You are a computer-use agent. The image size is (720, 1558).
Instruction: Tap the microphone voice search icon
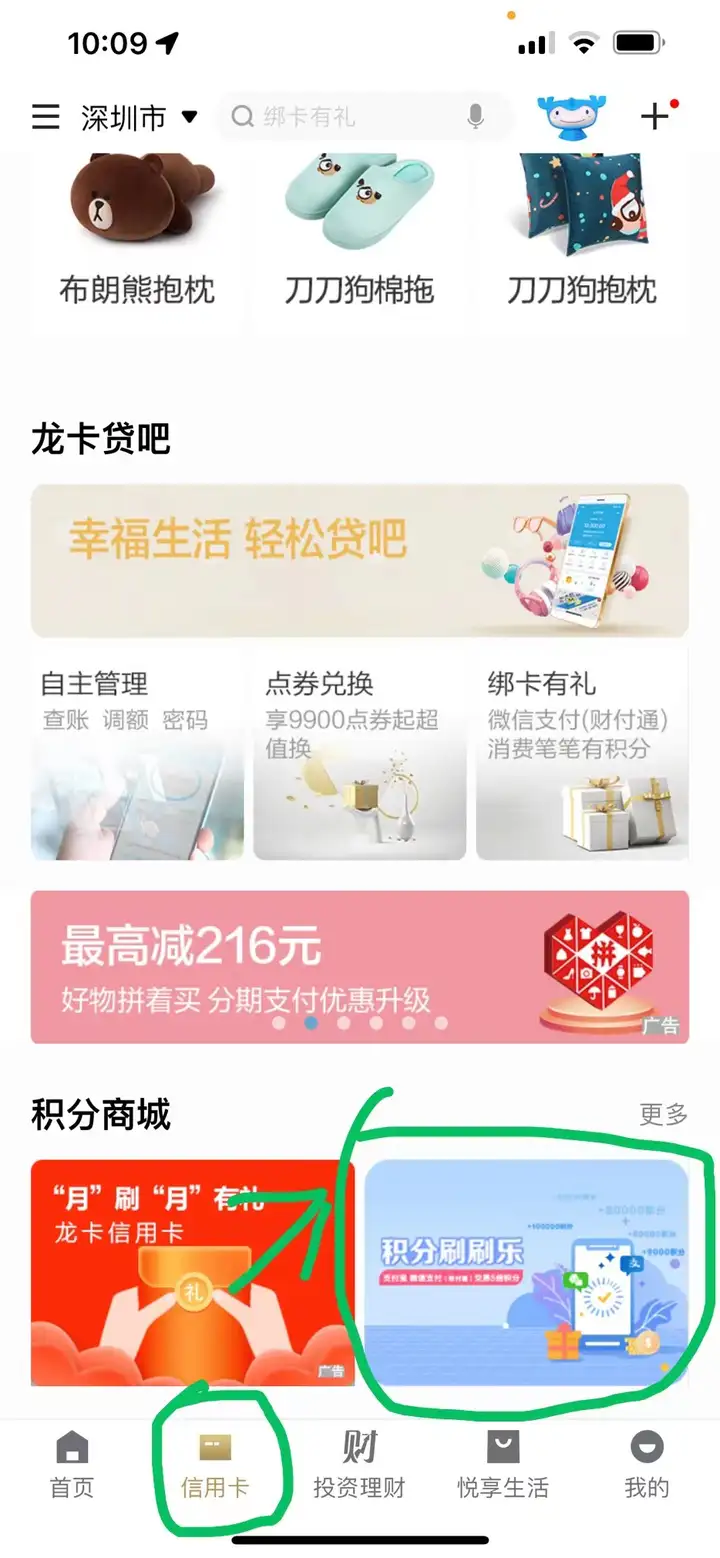pos(476,118)
